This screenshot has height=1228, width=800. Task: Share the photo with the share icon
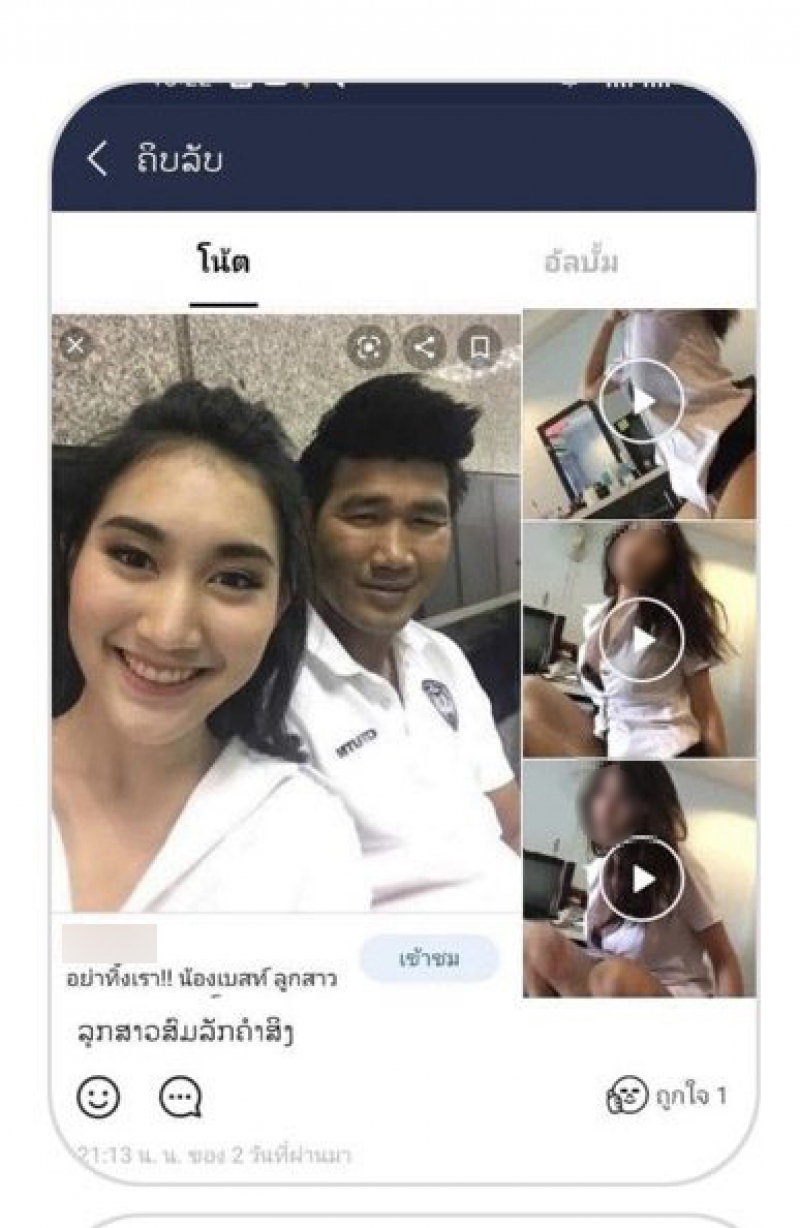426,347
